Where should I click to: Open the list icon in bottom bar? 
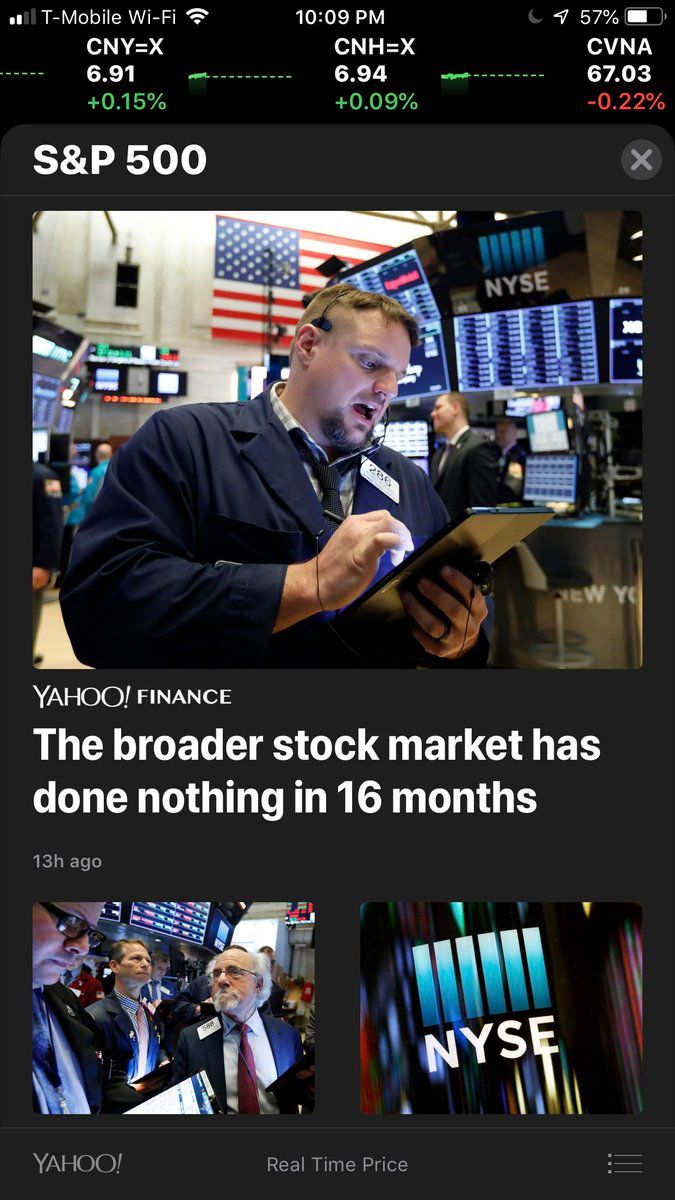click(624, 1164)
